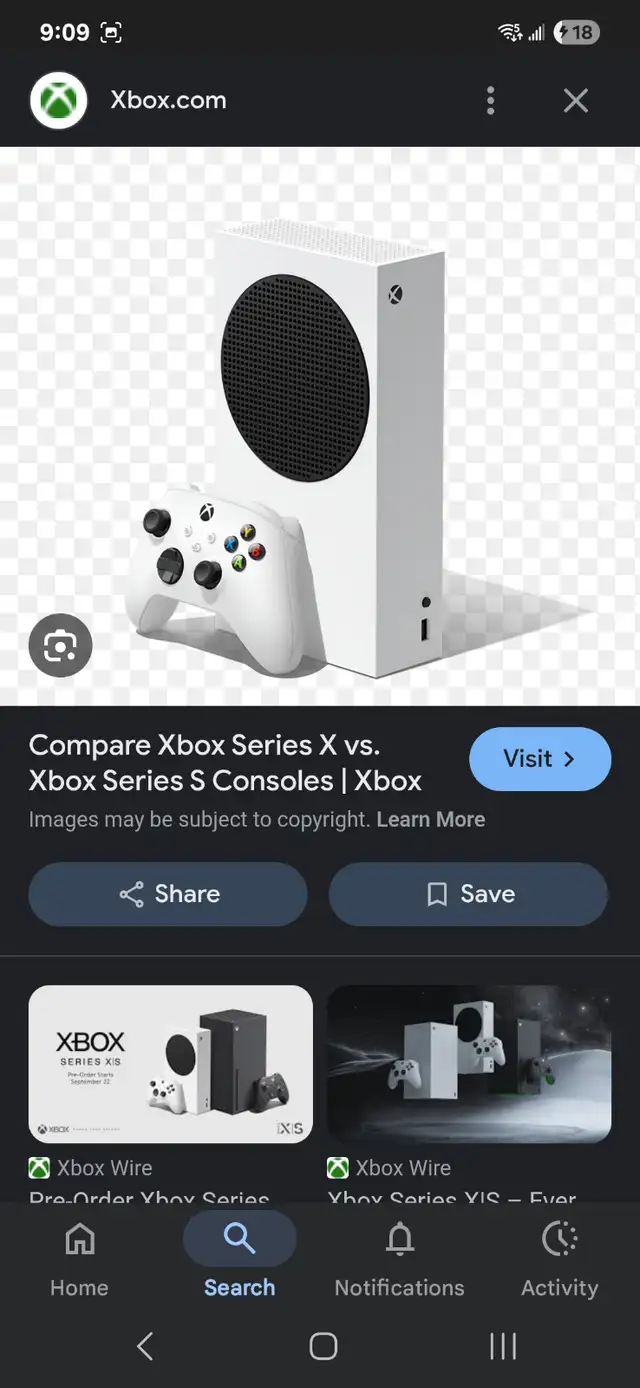
Task: Open recent apps from the navigation bar
Action: coord(503,1346)
